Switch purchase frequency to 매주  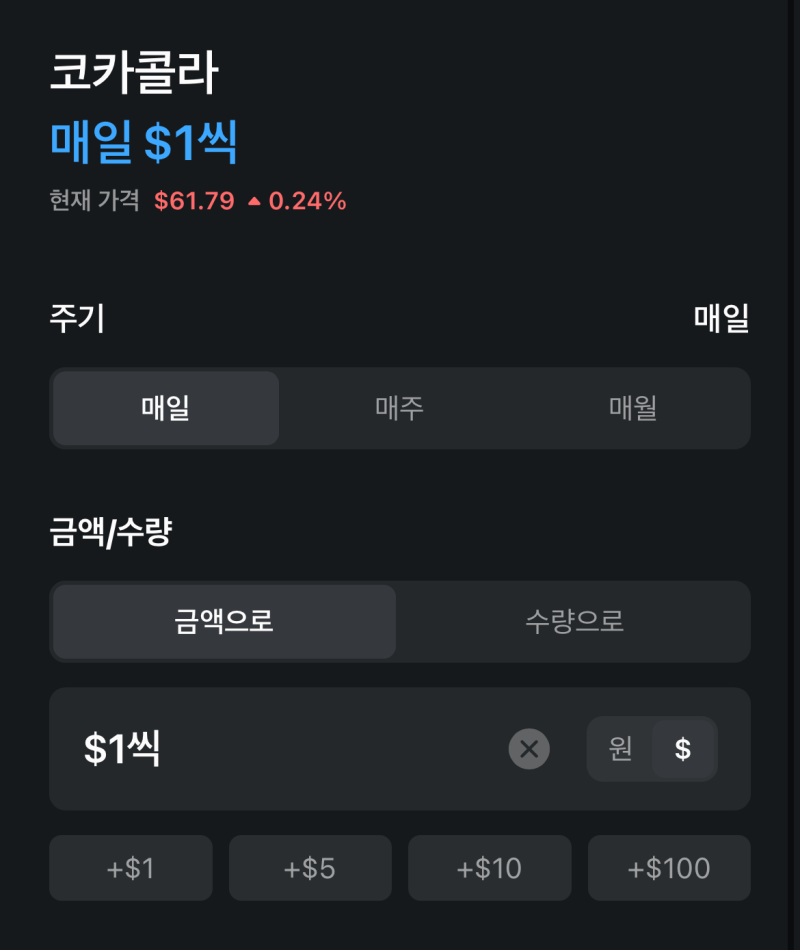click(399, 408)
